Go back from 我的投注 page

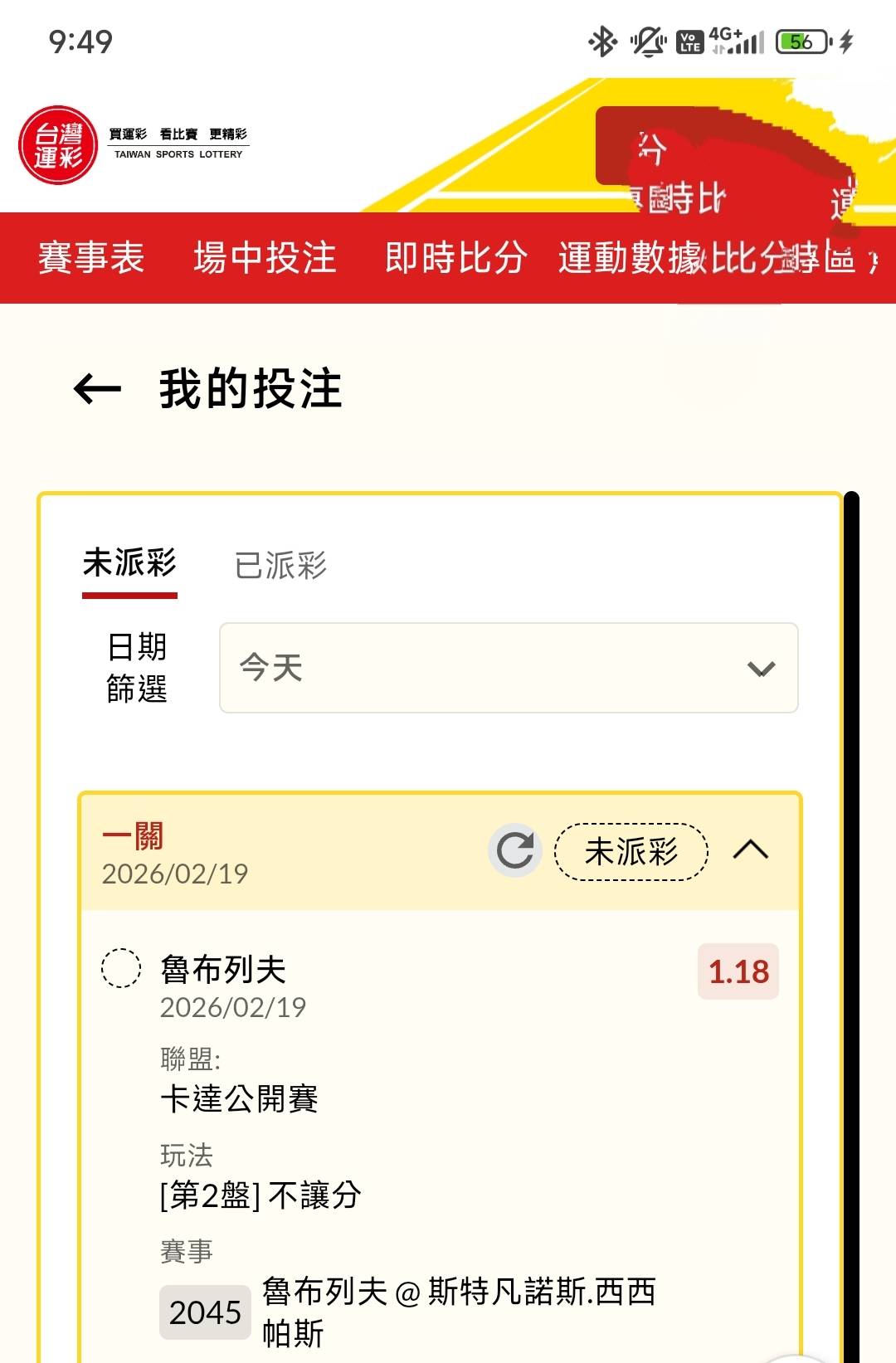(97, 388)
